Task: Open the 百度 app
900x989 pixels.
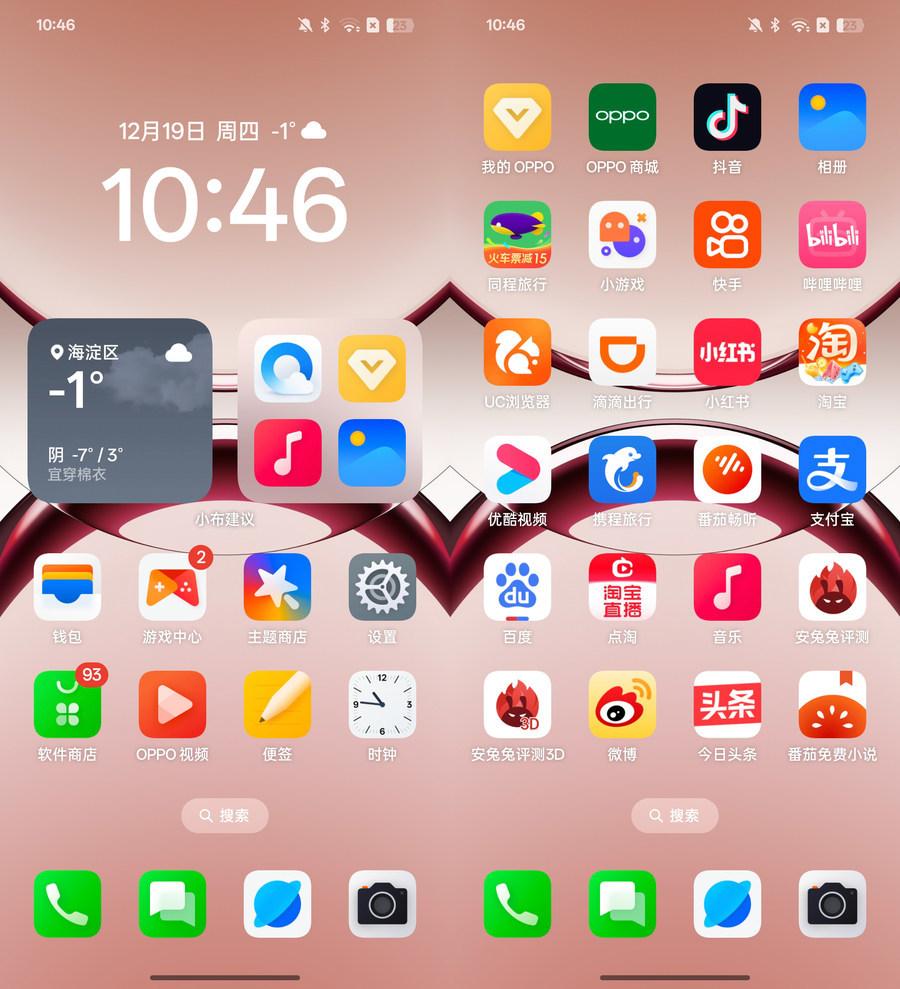Action: (517, 587)
